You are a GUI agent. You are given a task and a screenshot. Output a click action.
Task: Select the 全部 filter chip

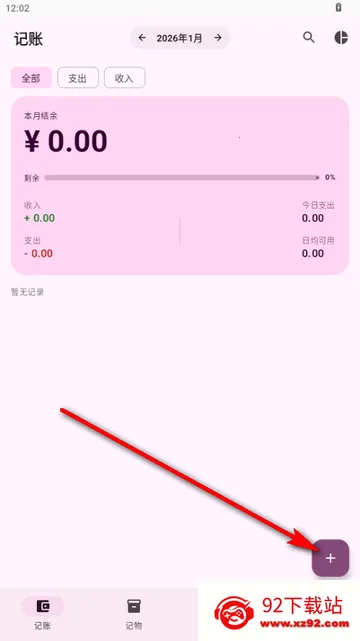point(31,78)
